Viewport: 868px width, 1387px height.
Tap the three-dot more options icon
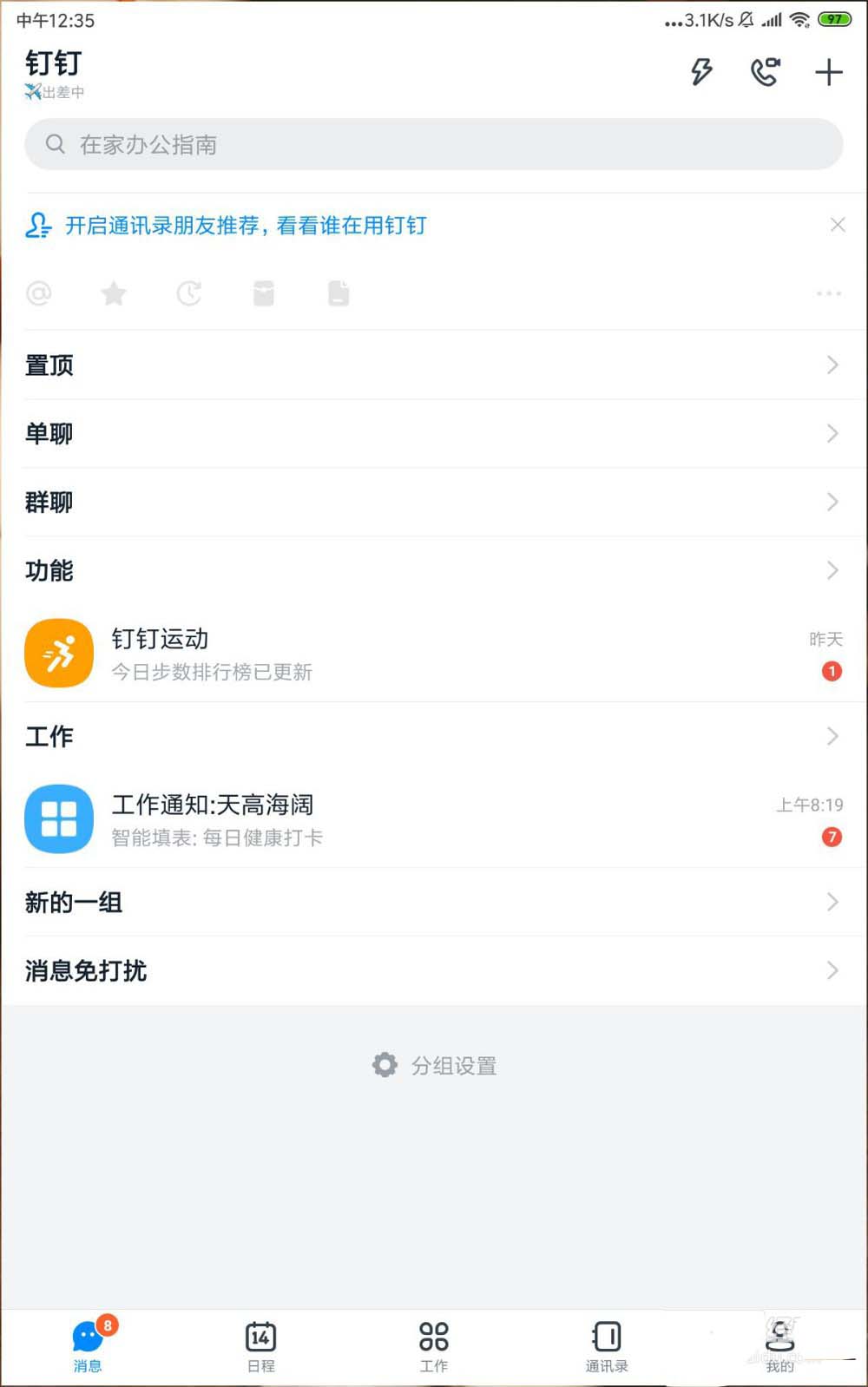(x=828, y=293)
